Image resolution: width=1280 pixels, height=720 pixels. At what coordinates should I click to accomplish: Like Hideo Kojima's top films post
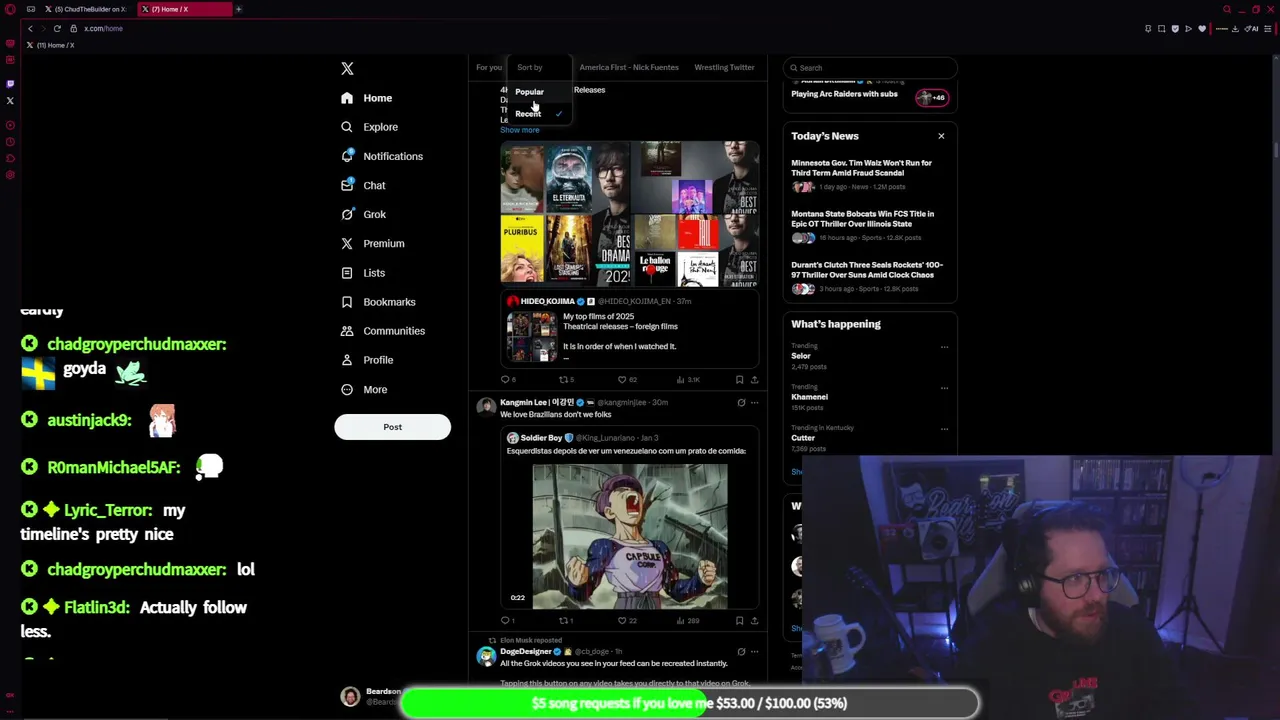pyautogui.click(x=622, y=380)
